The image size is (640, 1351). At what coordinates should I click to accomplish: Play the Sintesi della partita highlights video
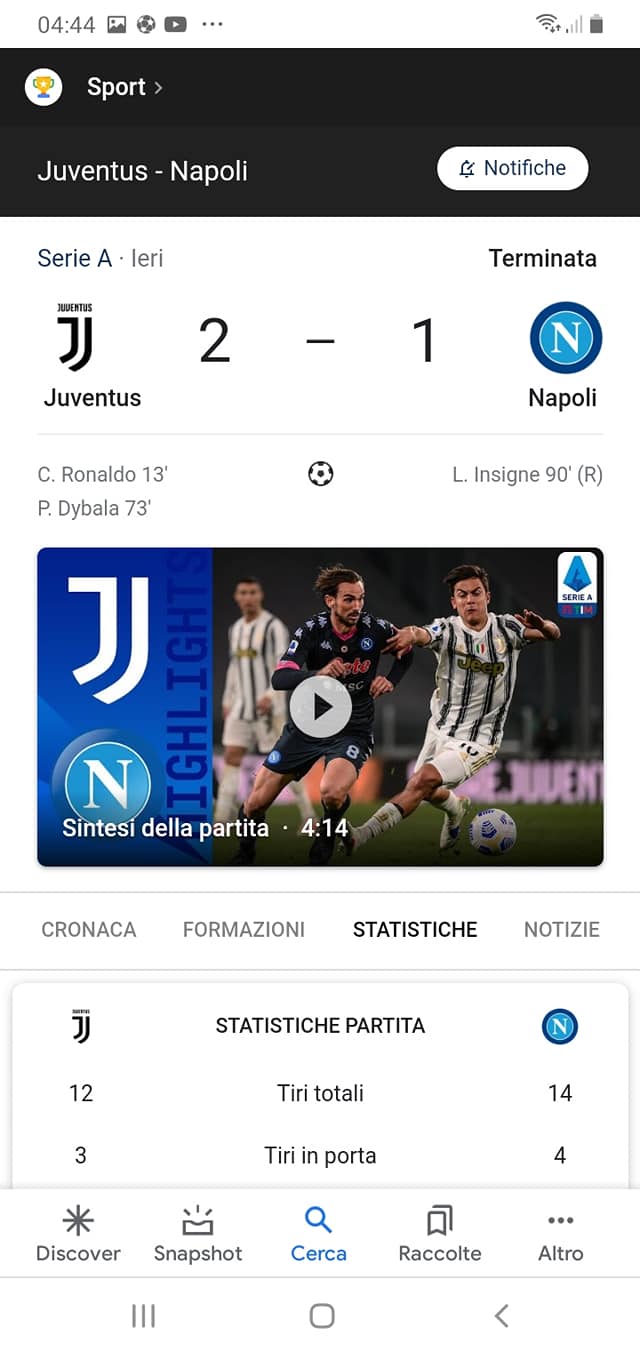pos(320,707)
